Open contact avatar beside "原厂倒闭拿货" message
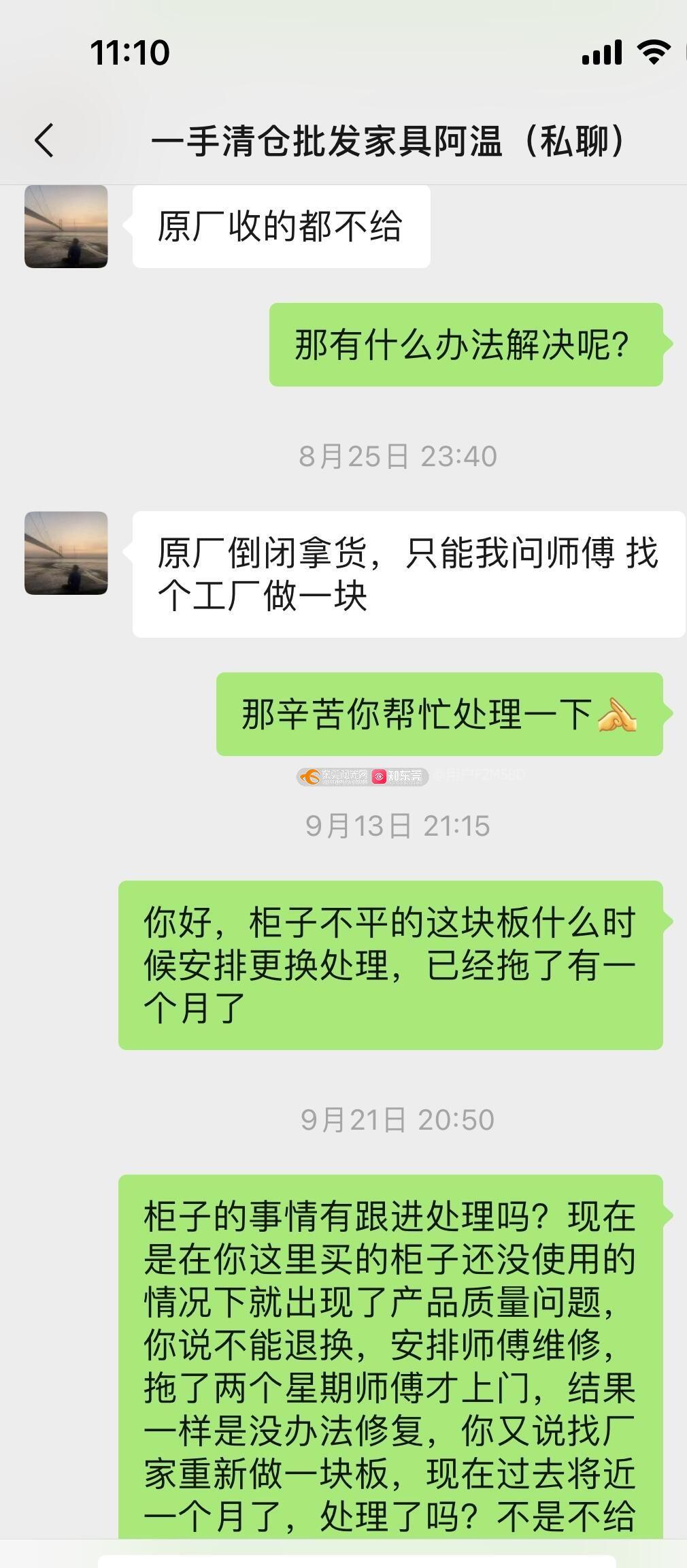Screen dimensions: 687x1568 tap(66, 553)
